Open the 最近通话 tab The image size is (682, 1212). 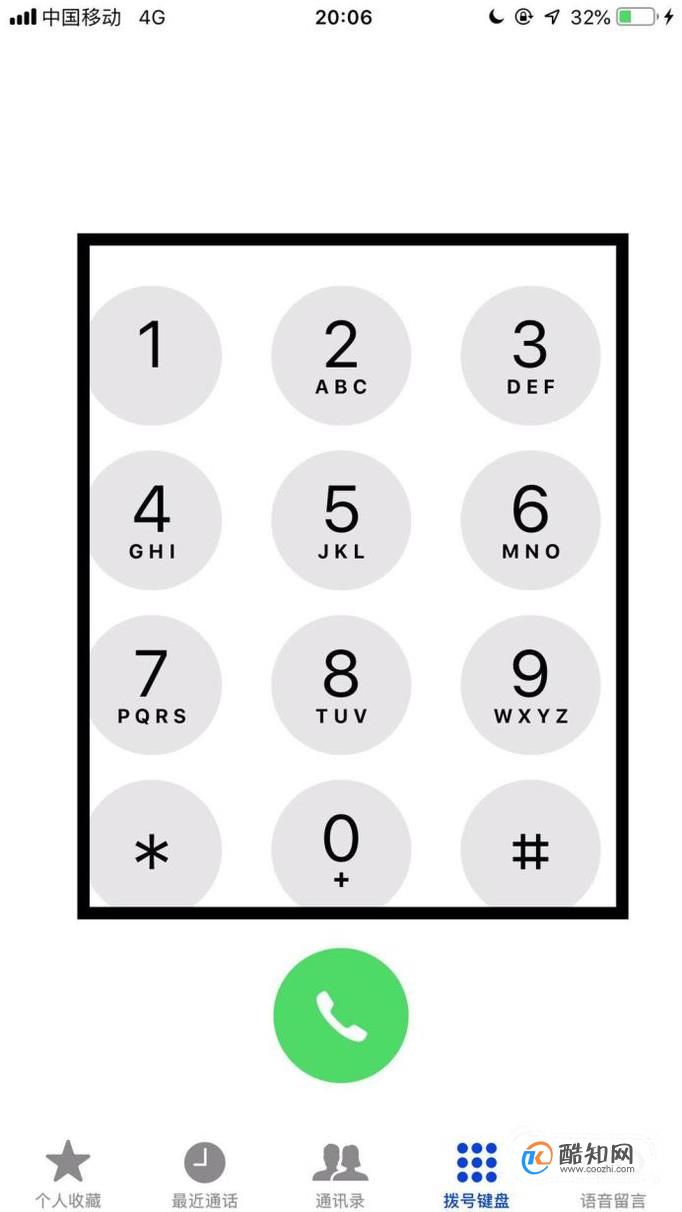[x=204, y=1174]
